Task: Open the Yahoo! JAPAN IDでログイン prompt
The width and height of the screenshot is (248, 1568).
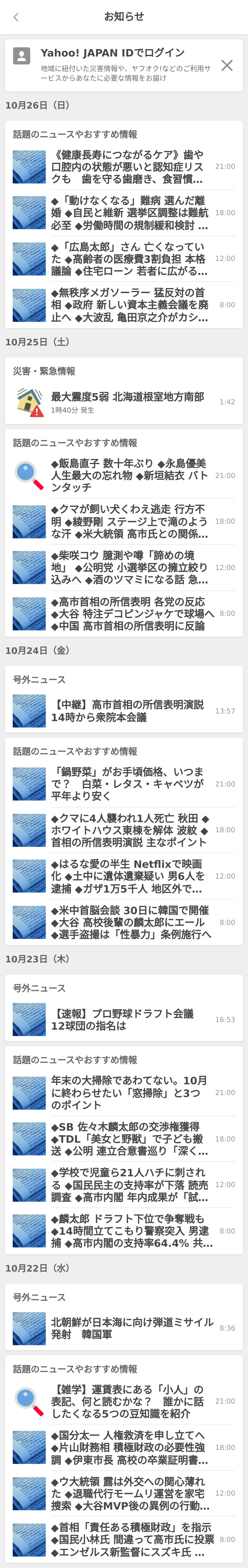Action: (113, 53)
